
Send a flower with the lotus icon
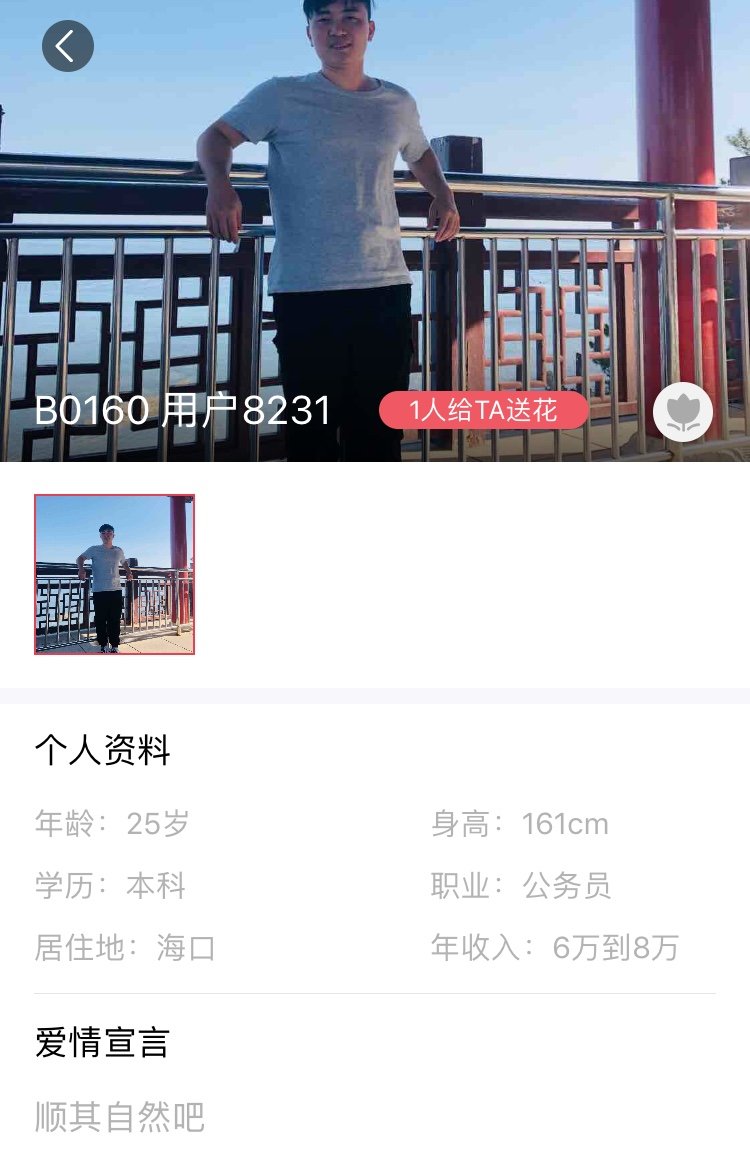(x=682, y=411)
